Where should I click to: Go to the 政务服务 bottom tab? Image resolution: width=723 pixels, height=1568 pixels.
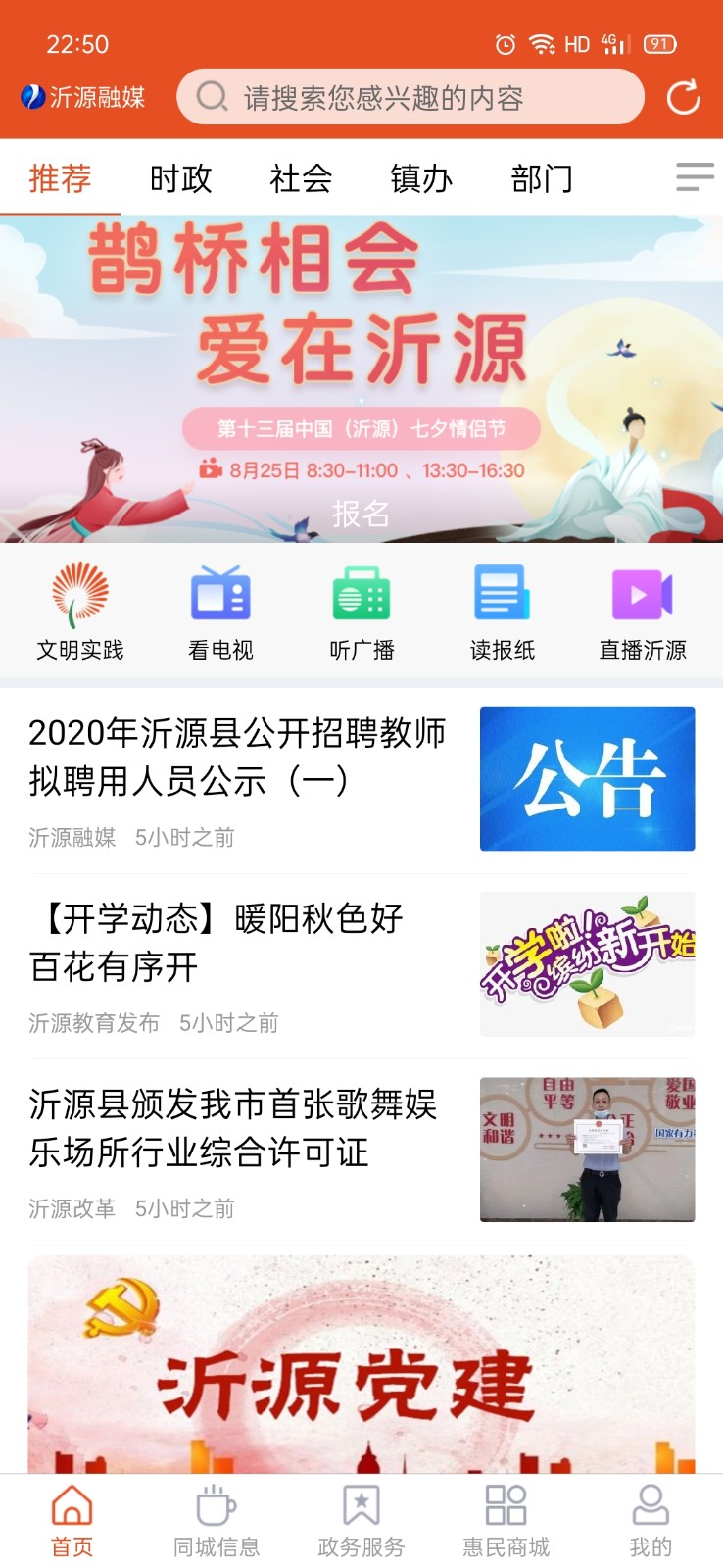[361, 1520]
